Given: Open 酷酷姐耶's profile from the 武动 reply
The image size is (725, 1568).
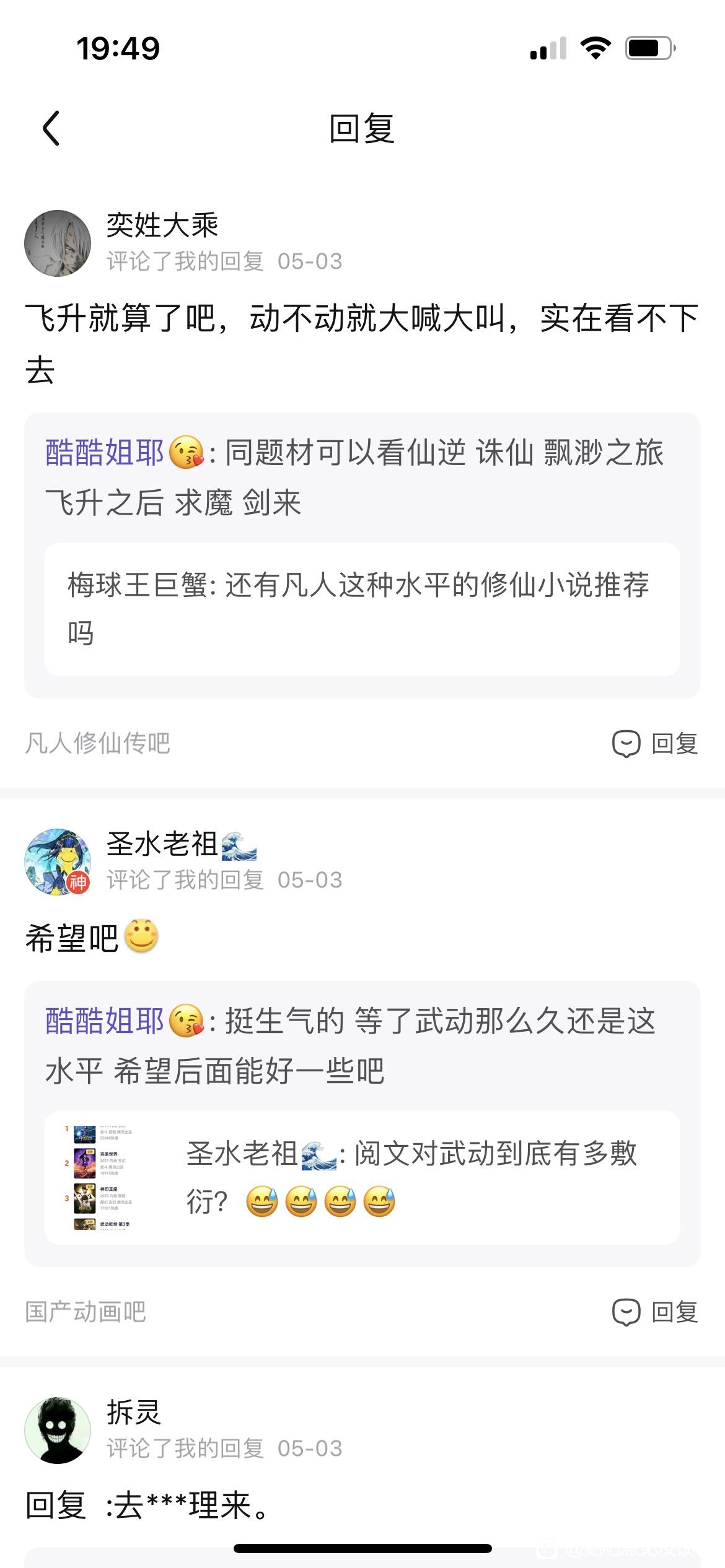Looking at the screenshot, I should point(104,1021).
